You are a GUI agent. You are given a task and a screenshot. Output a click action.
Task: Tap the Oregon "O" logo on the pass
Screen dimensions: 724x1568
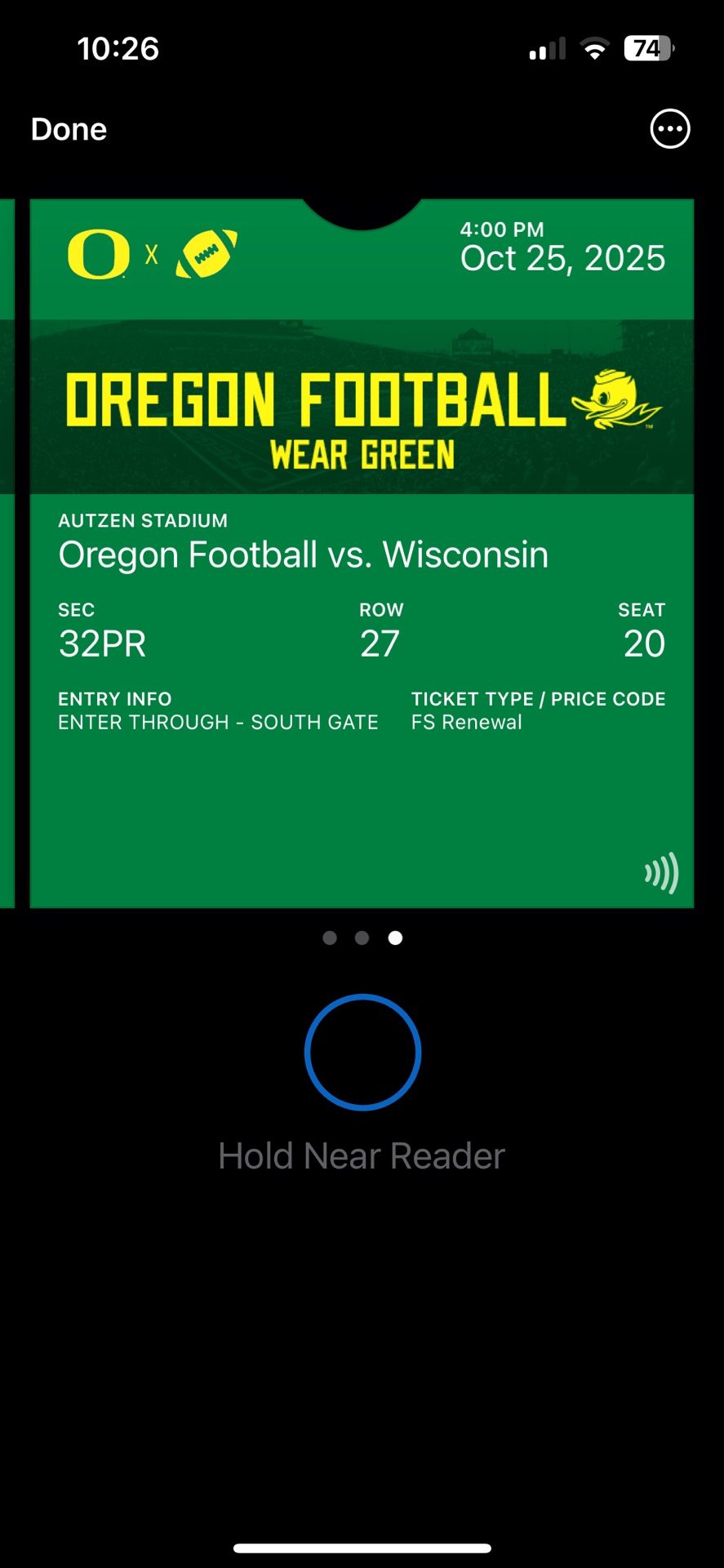[98, 255]
